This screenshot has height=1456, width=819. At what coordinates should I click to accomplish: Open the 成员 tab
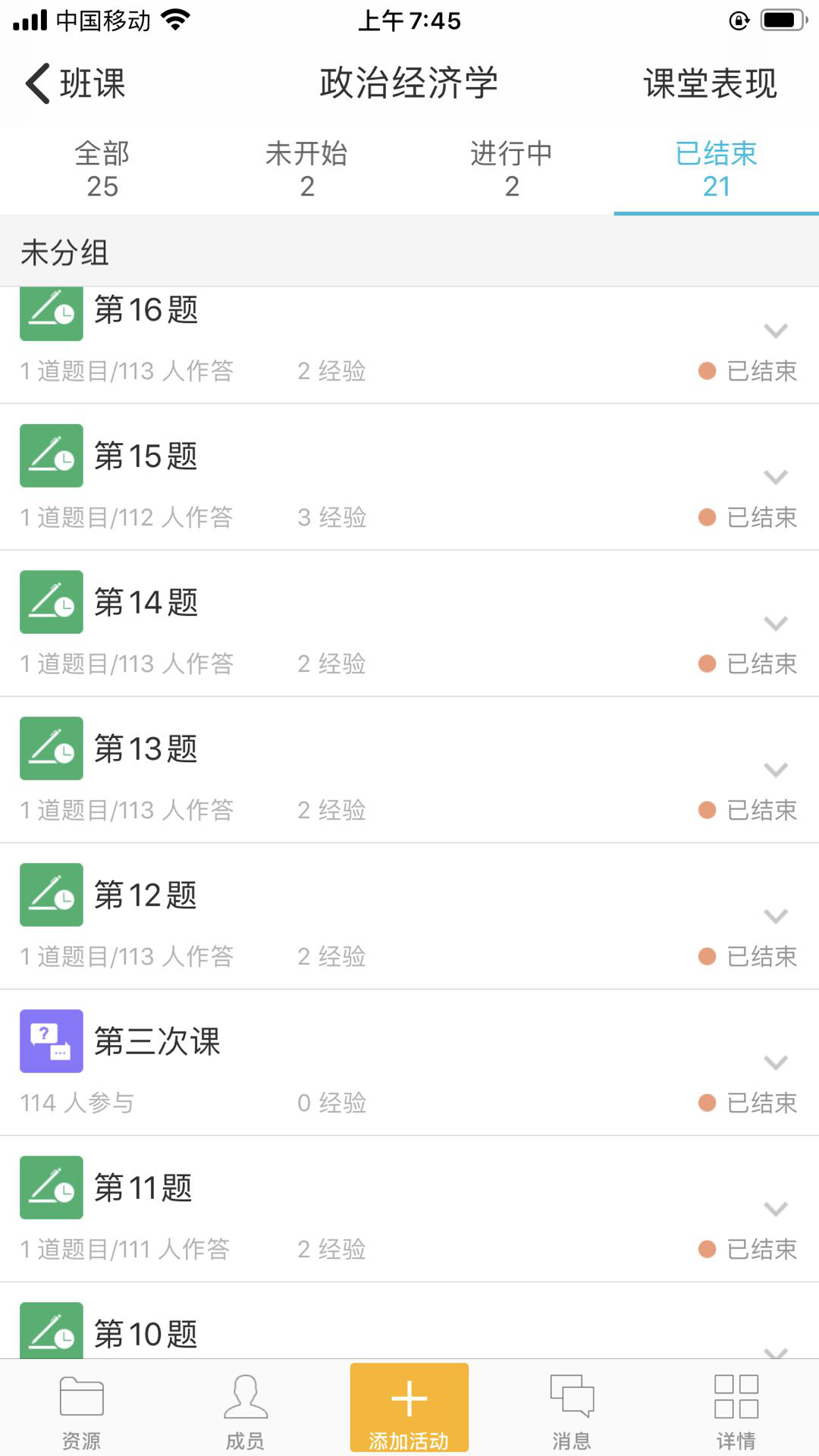tap(245, 1410)
